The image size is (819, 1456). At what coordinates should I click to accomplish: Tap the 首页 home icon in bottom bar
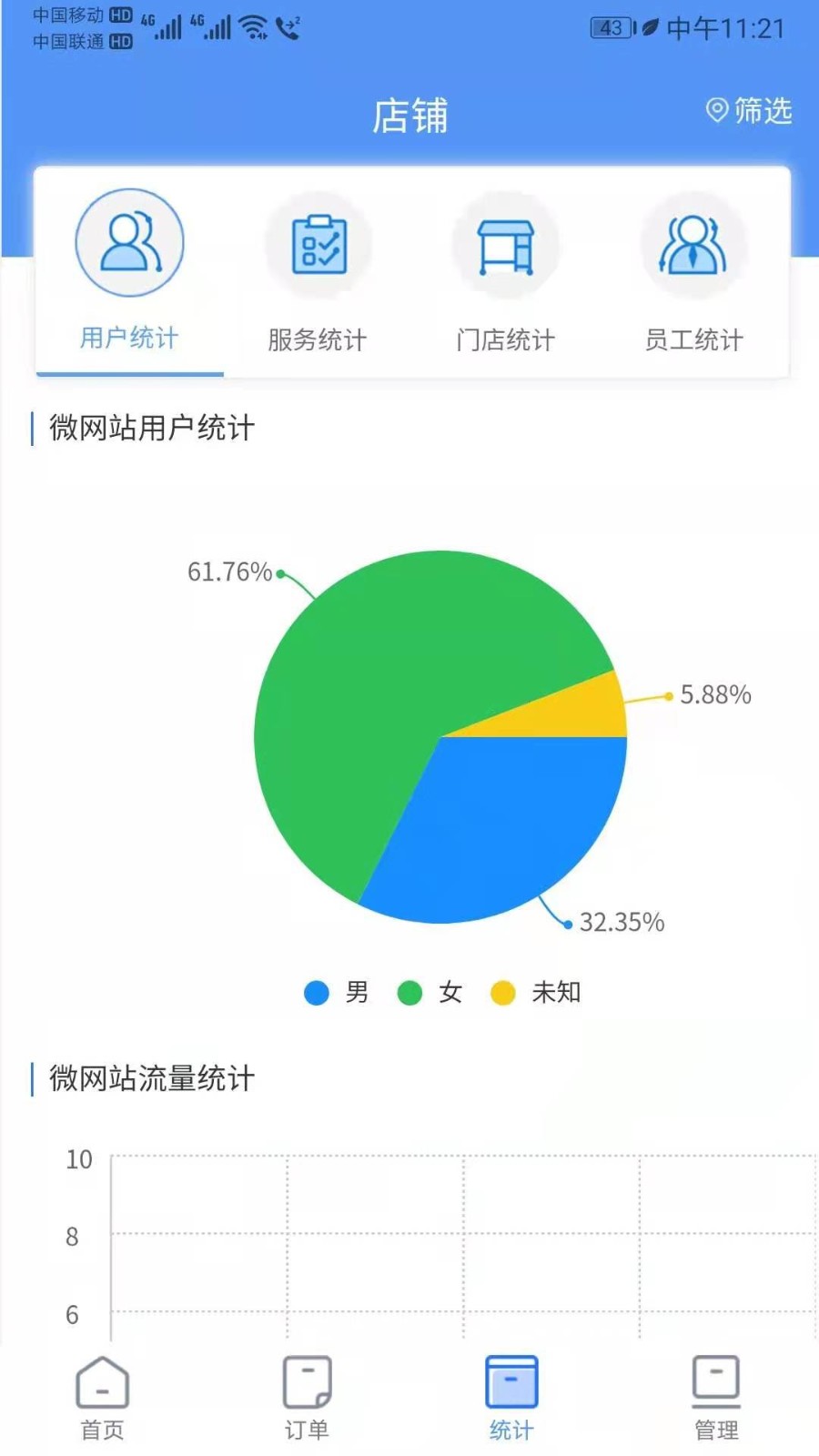[100, 1383]
